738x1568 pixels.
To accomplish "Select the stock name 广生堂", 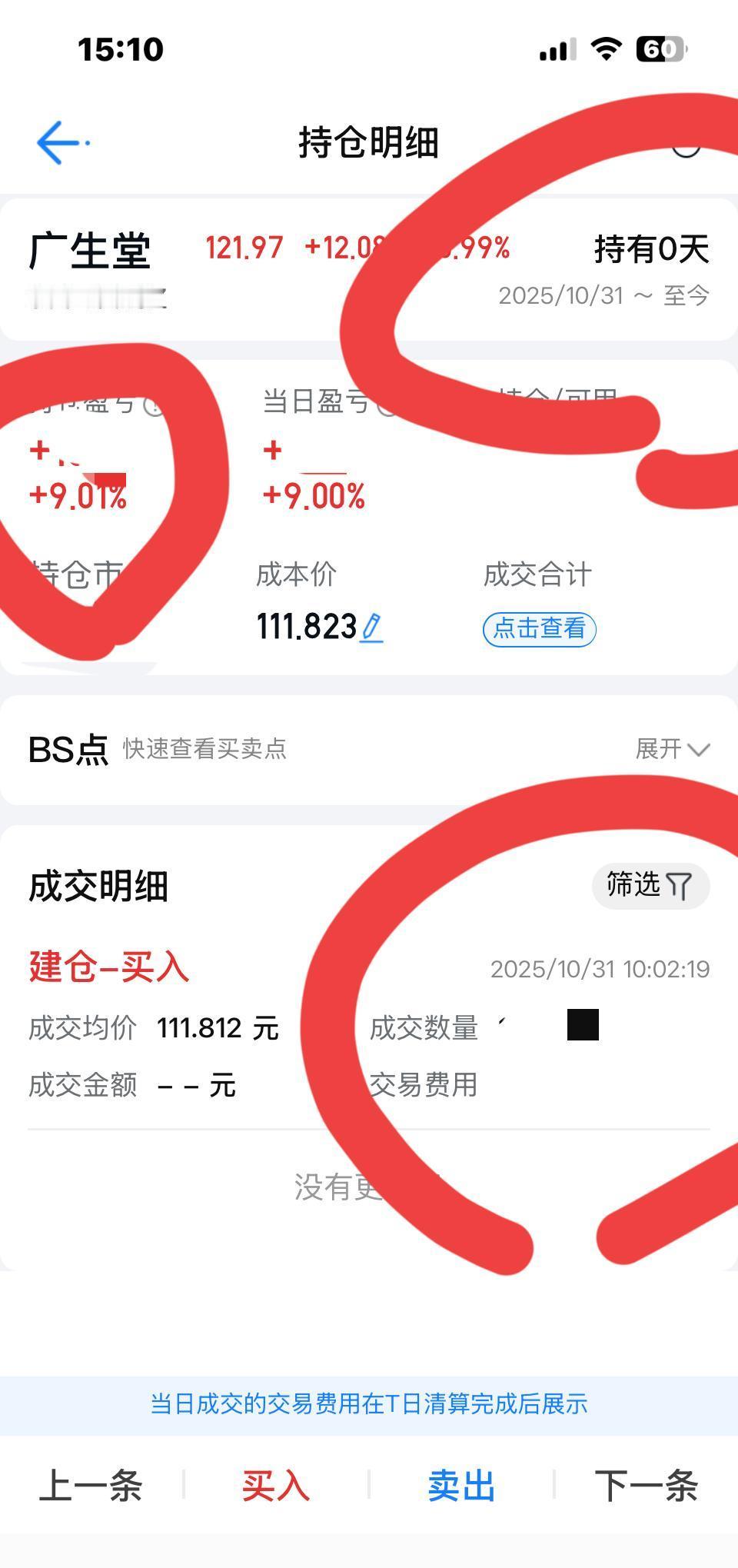I will coord(88,248).
